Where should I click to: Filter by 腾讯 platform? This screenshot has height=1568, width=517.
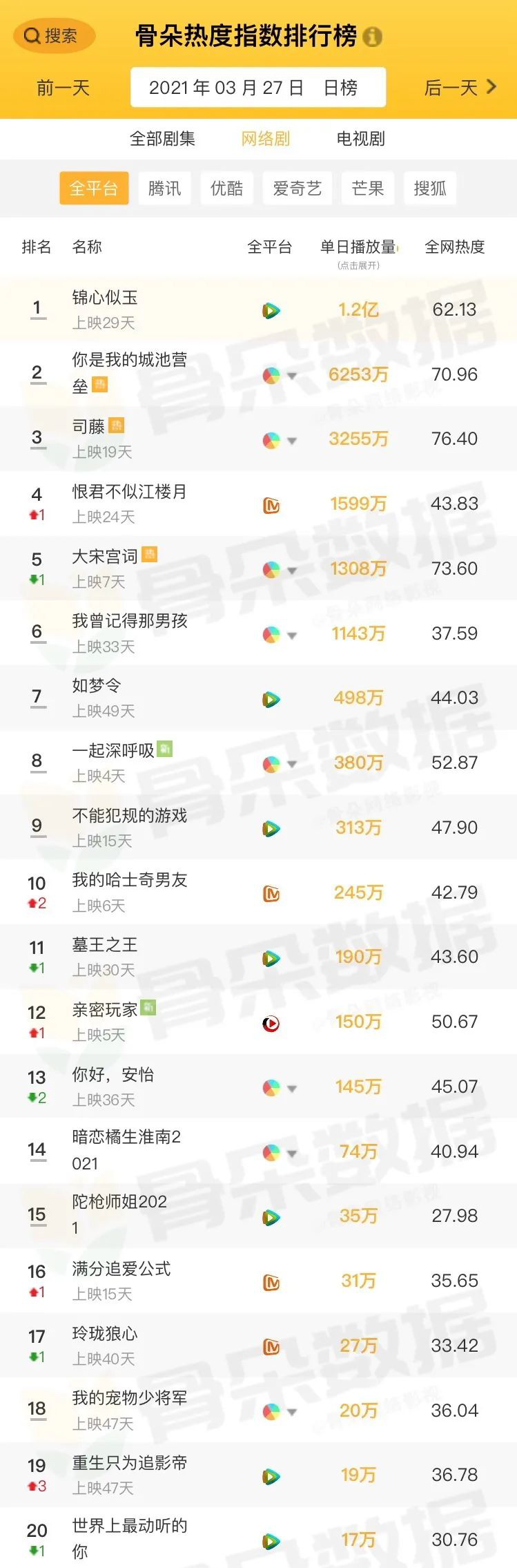click(164, 189)
